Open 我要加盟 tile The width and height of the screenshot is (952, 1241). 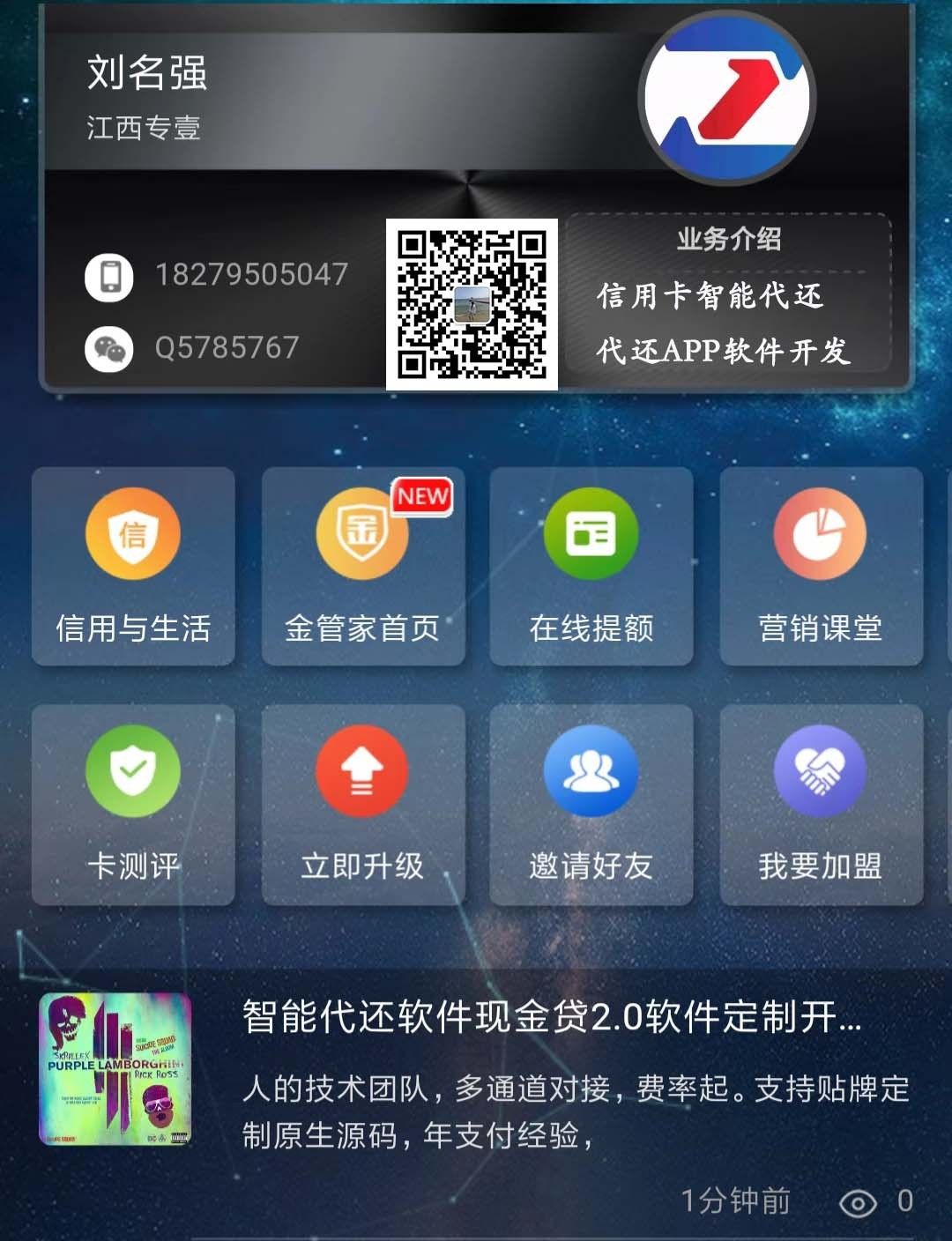pos(821,804)
